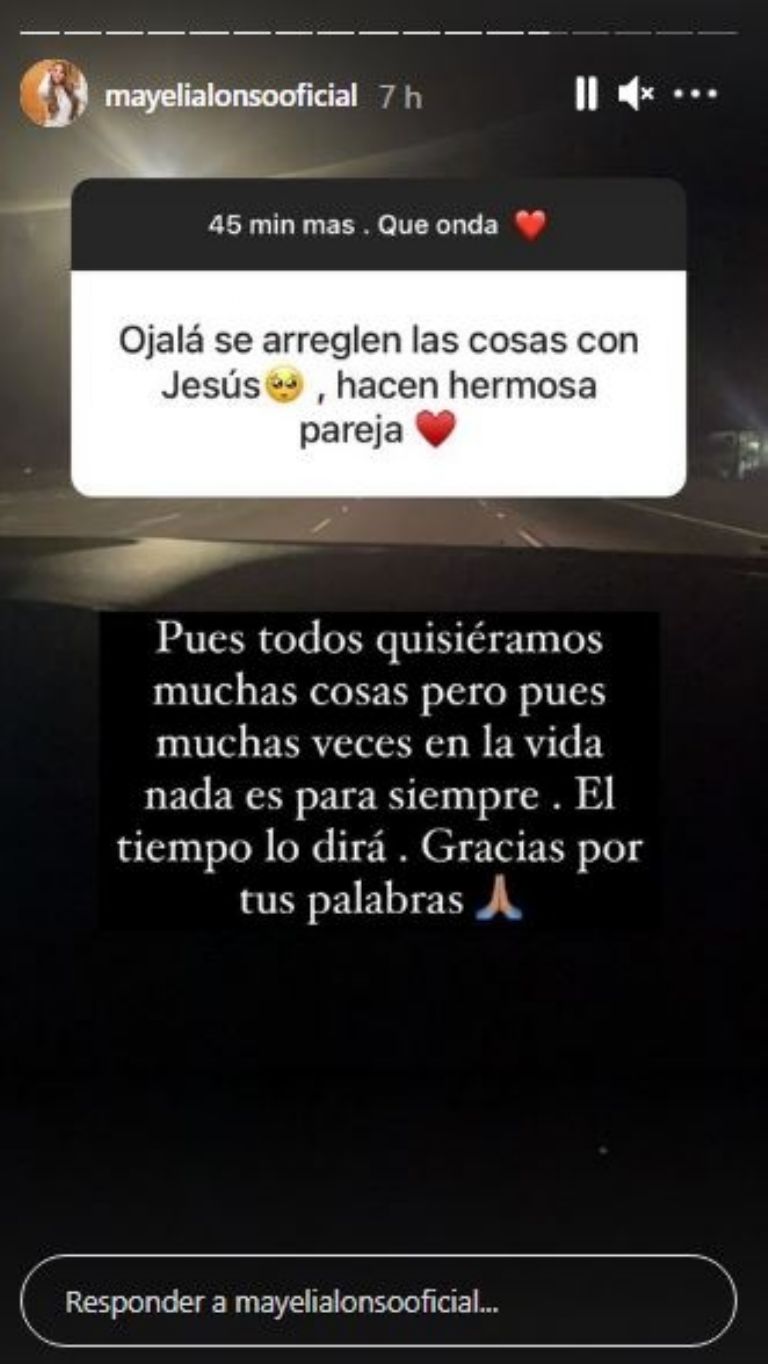Unmute the story sound
The width and height of the screenshot is (768, 1364).
pyautogui.click(x=636, y=95)
